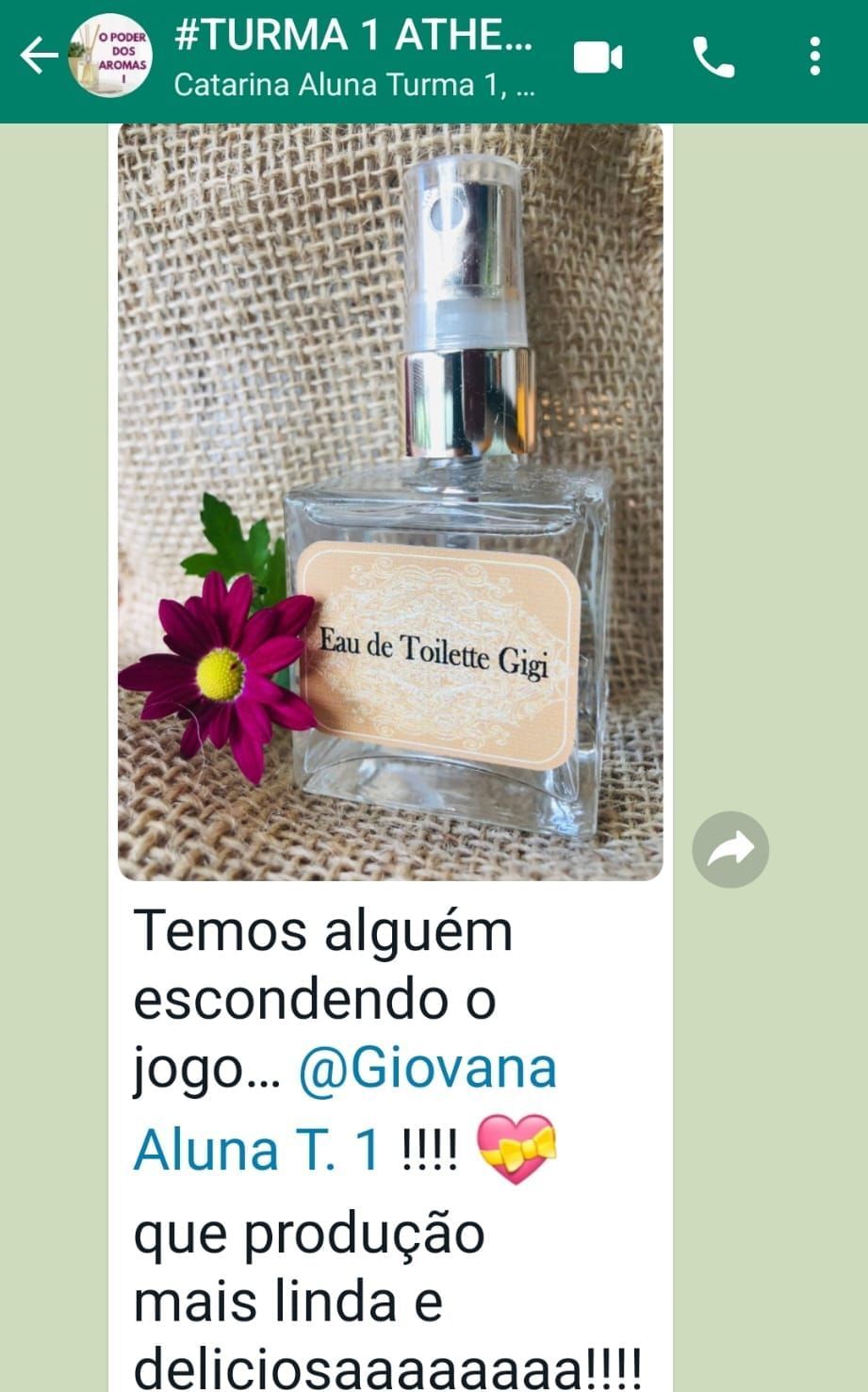The image size is (868, 1392).
Task: Open the #TURMA 1 group info header
Action: [x=354, y=58]
